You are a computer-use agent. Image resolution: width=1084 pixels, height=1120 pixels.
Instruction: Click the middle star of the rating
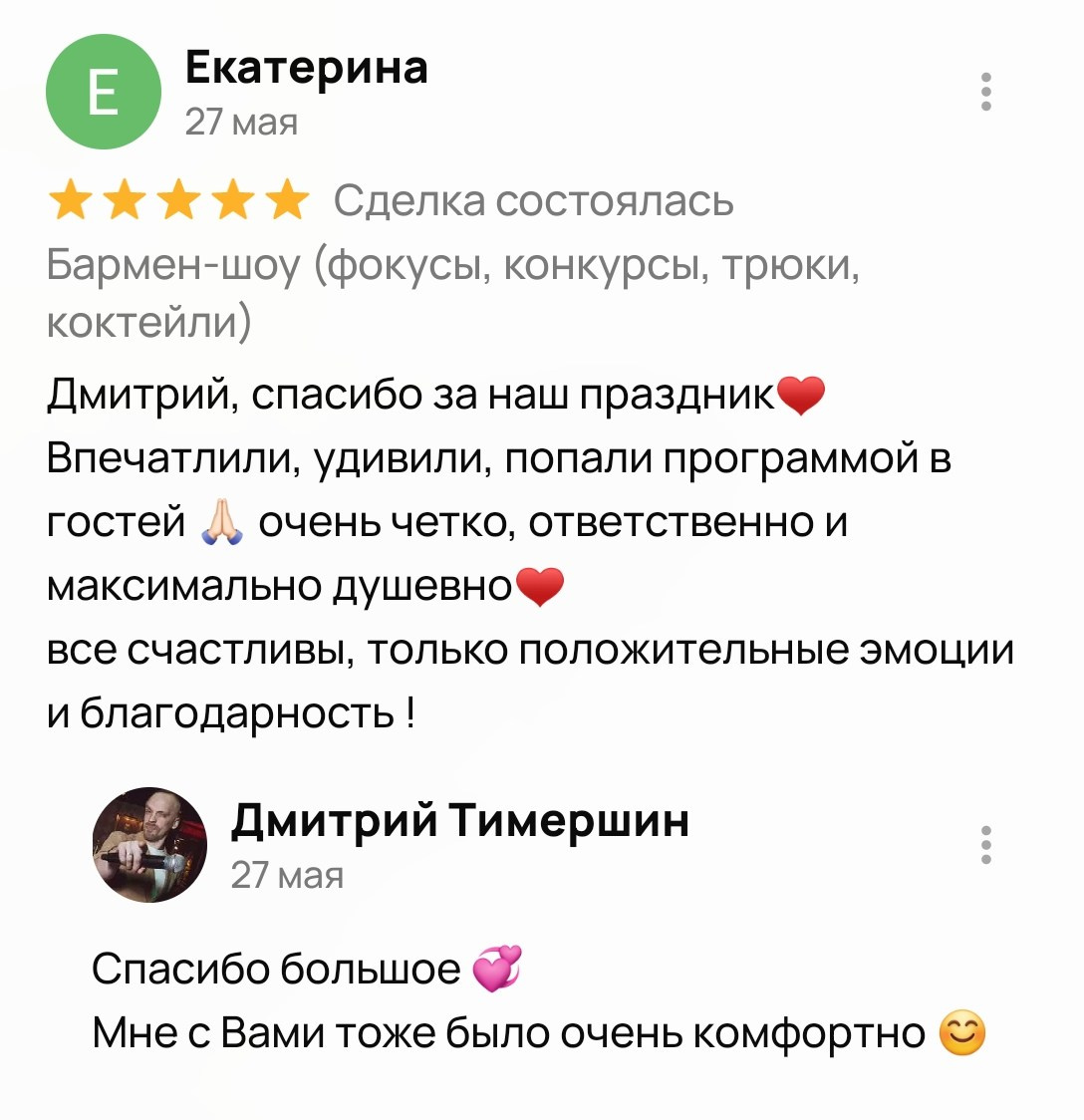pyautogui.click(x=179, y=199)
